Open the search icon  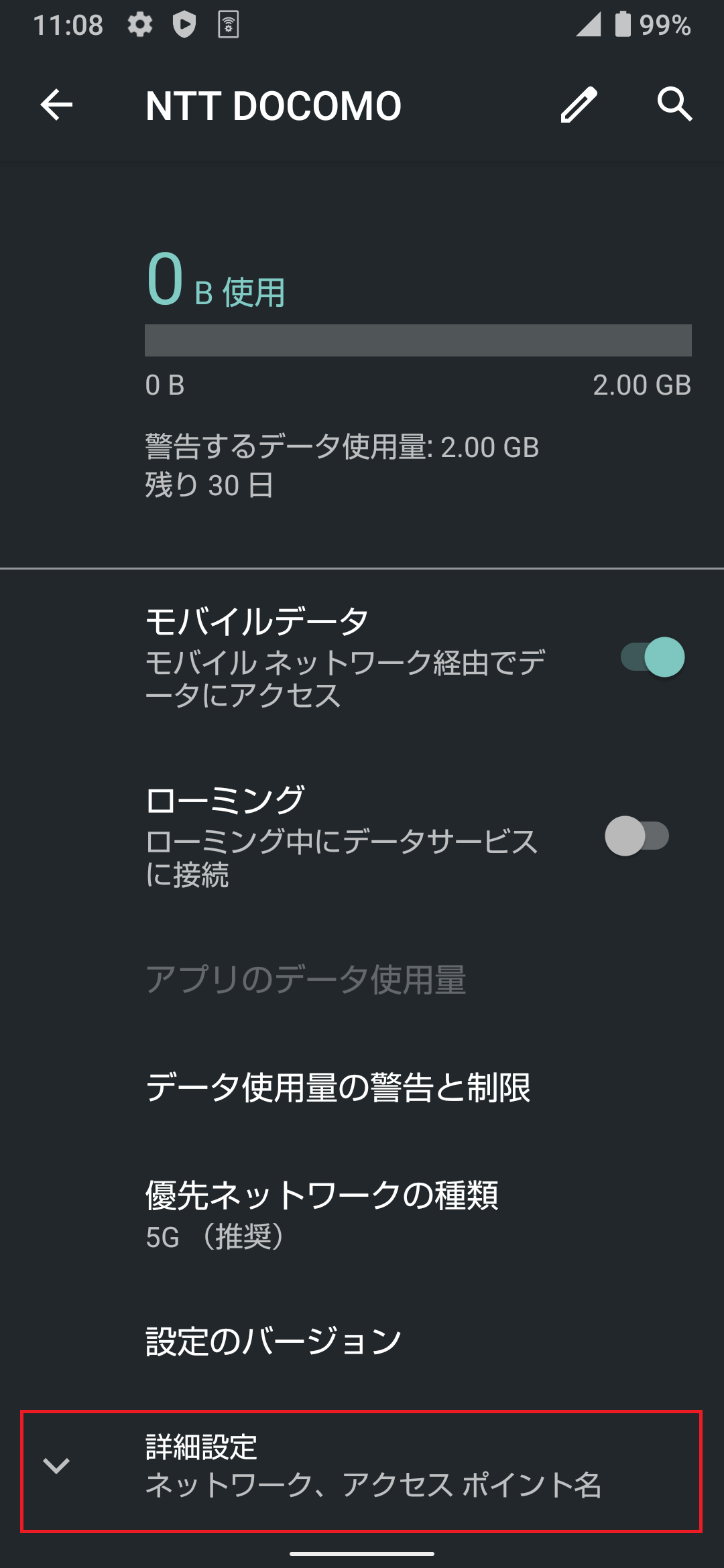pos(675,105)
